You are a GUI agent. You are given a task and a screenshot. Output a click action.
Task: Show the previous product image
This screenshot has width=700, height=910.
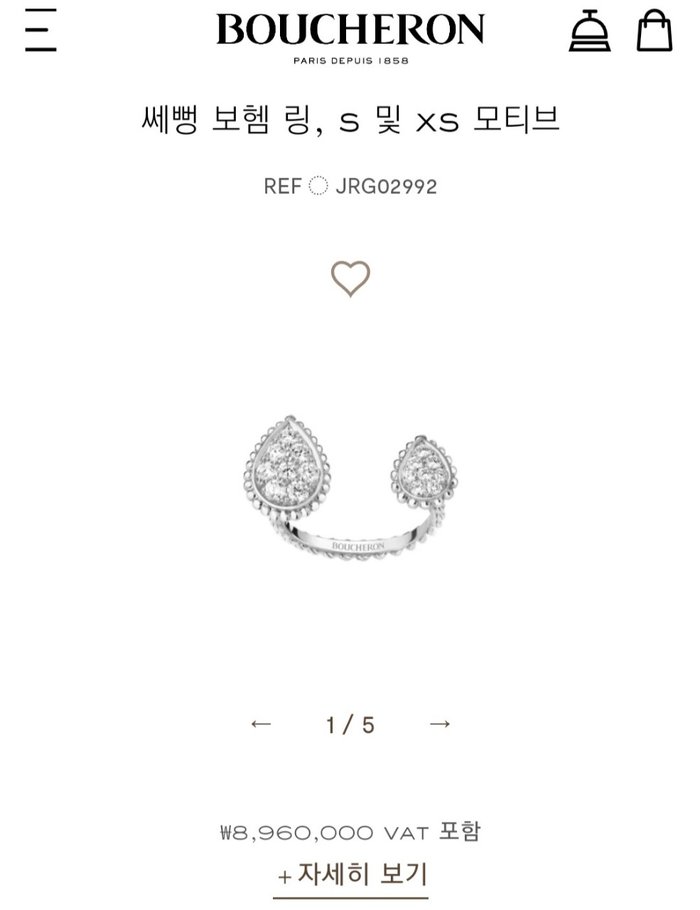(261, 724)
